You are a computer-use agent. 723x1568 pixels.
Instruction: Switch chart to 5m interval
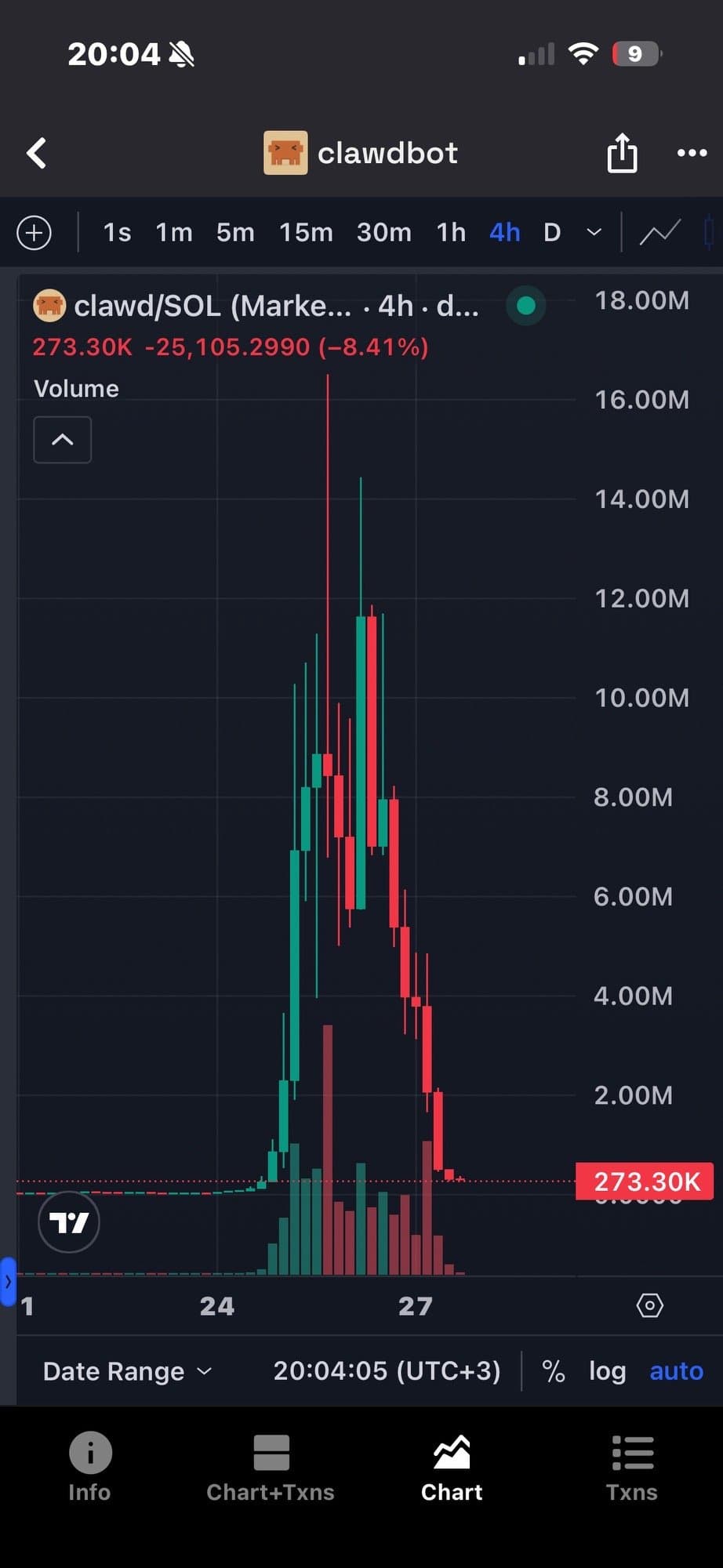pyautogui.click(x=235, y=233)
